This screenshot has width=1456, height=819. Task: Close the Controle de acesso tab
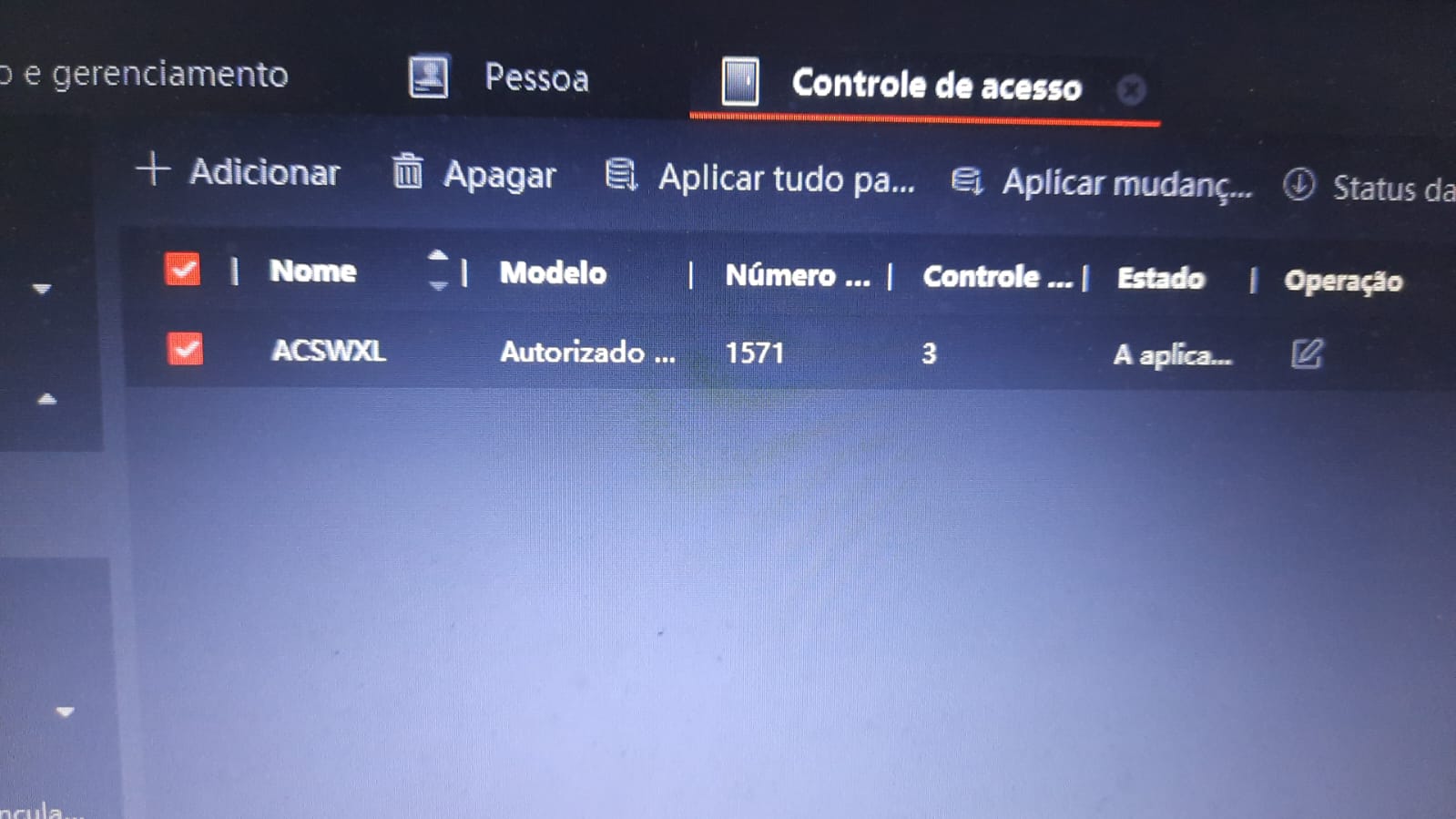pos(1131,90)
